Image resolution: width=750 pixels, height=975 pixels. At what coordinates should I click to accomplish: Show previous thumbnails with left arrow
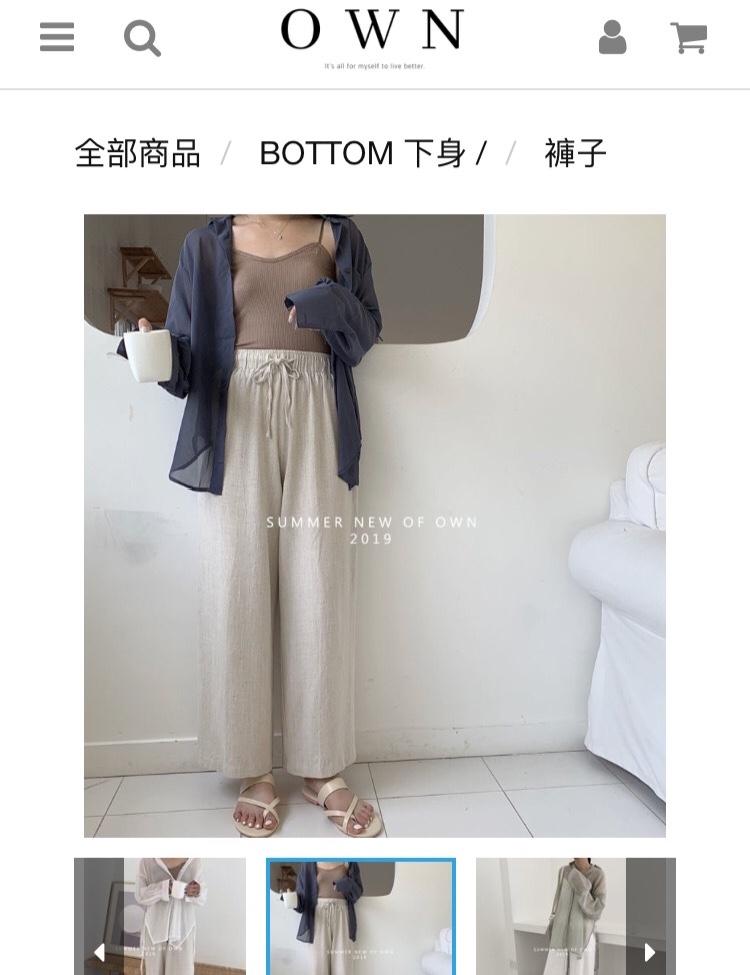99,951
